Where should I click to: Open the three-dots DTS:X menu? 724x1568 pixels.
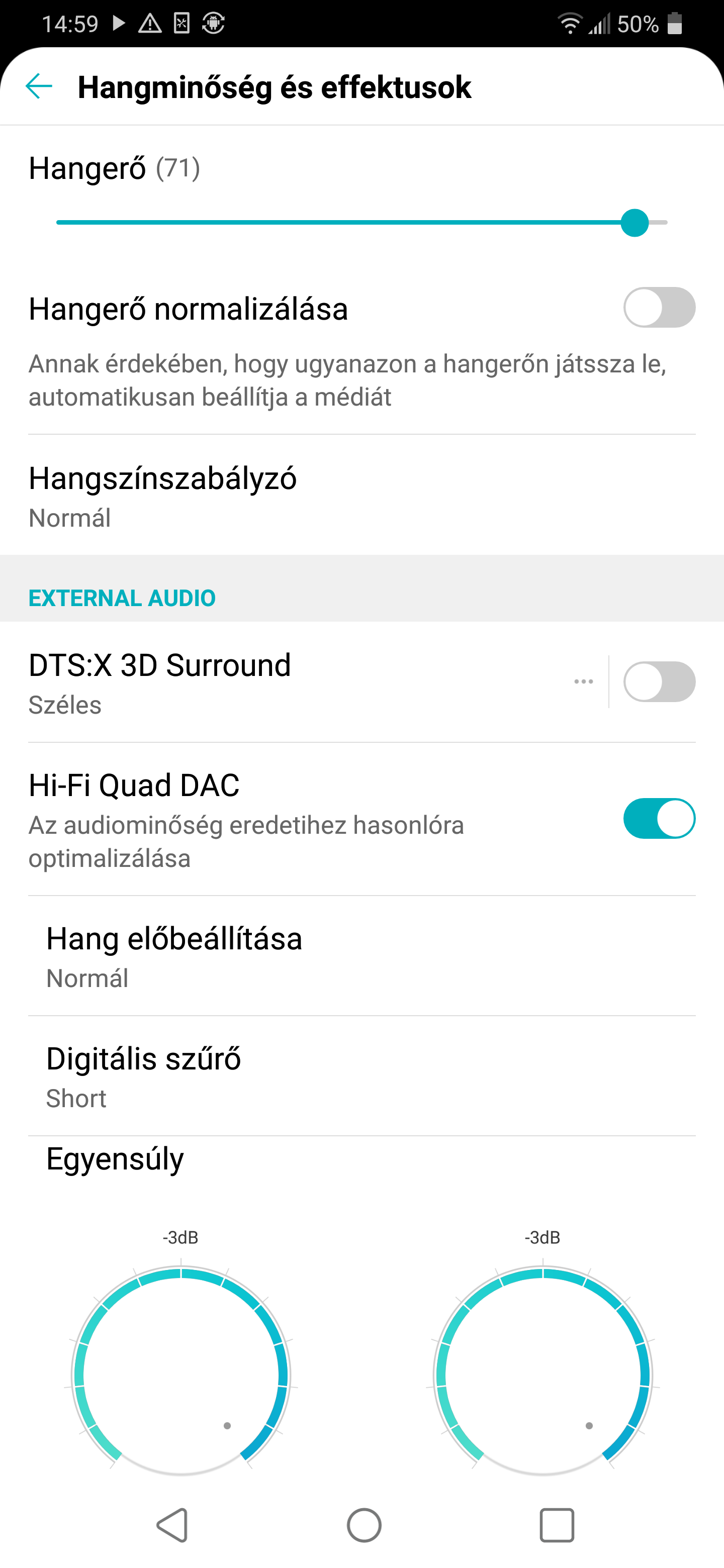pos(583,682)
